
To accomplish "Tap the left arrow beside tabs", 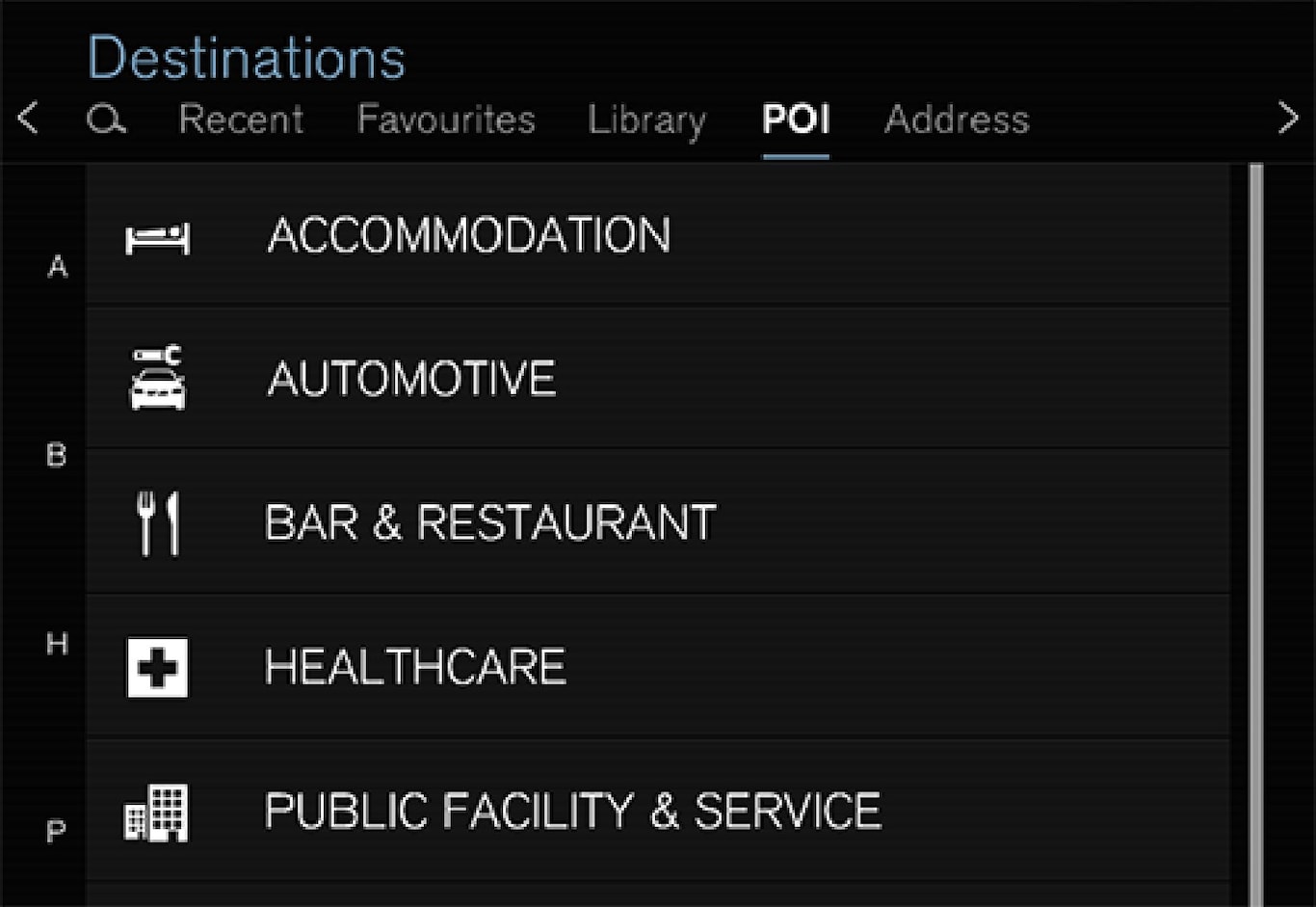I will point(29,119).
